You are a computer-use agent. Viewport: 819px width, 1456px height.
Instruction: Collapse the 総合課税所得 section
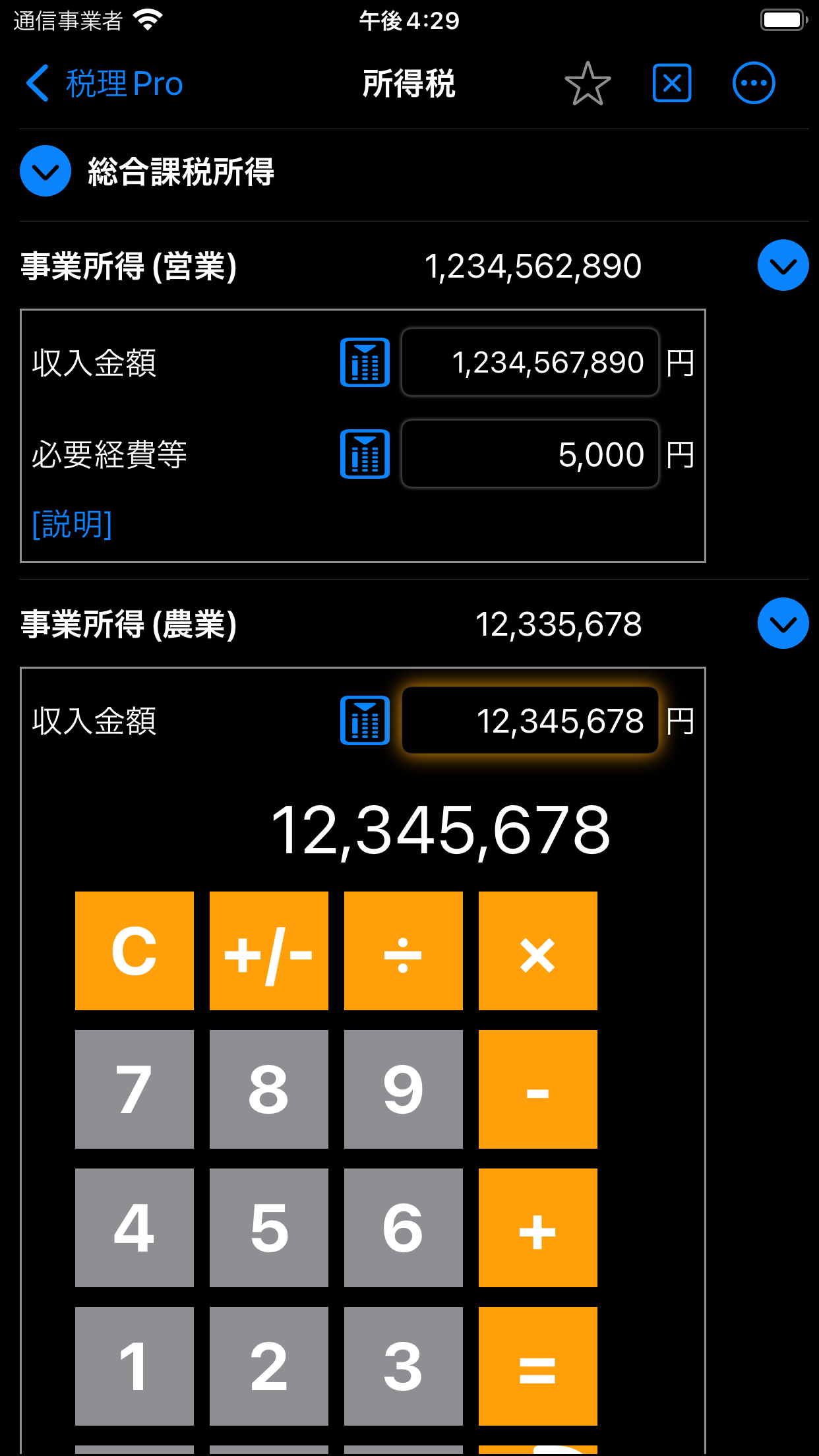point(45,171)
